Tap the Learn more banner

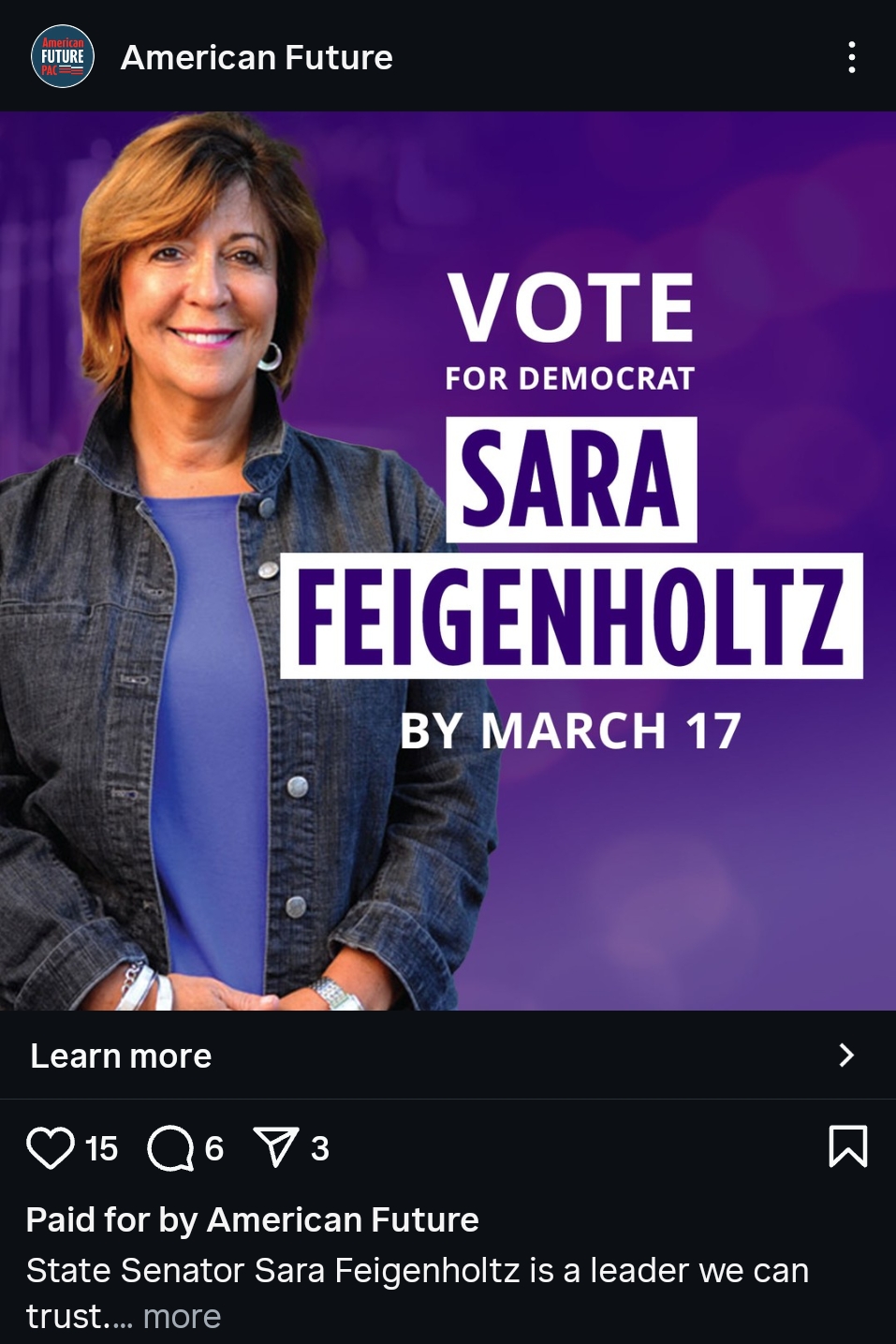click(448, 1056)
